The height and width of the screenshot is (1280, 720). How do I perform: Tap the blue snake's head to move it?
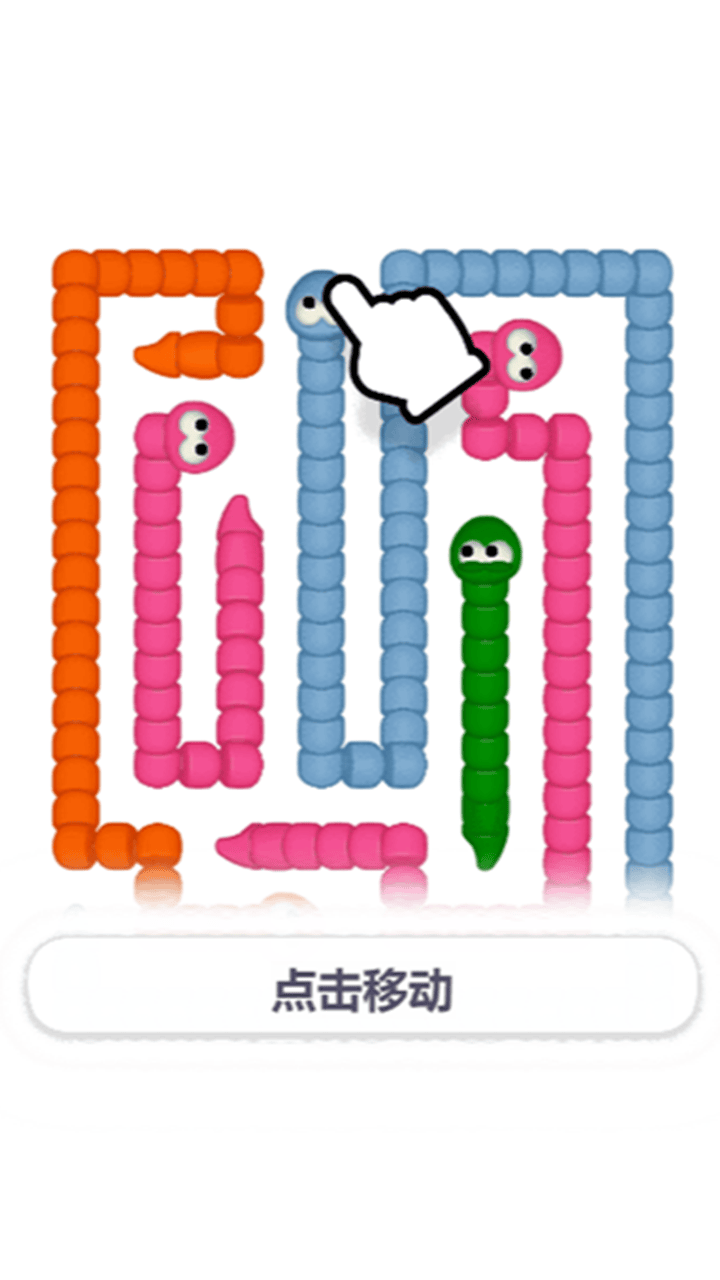[312, 302]
